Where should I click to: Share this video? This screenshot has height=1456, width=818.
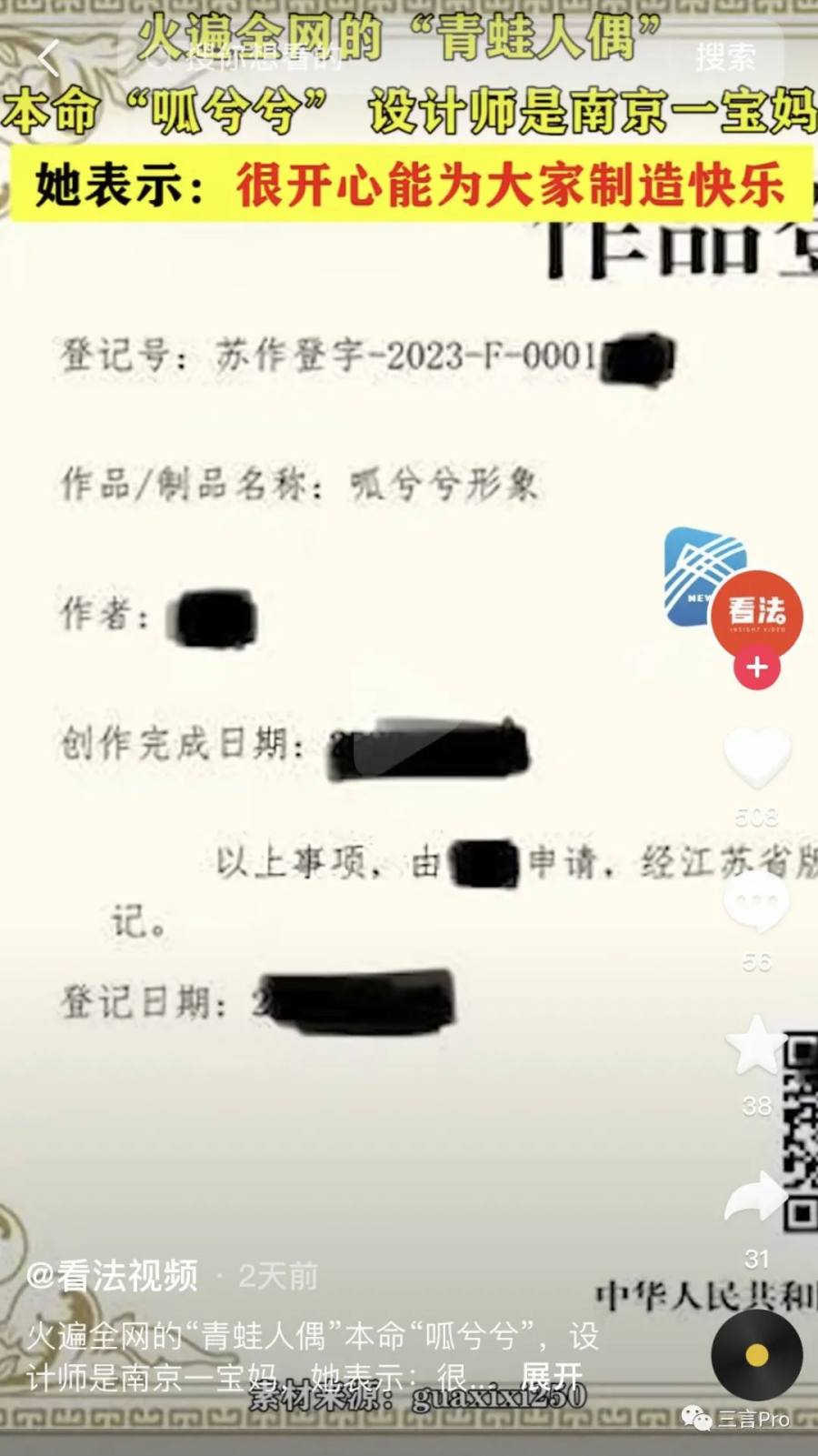(x=756, y=1199)
